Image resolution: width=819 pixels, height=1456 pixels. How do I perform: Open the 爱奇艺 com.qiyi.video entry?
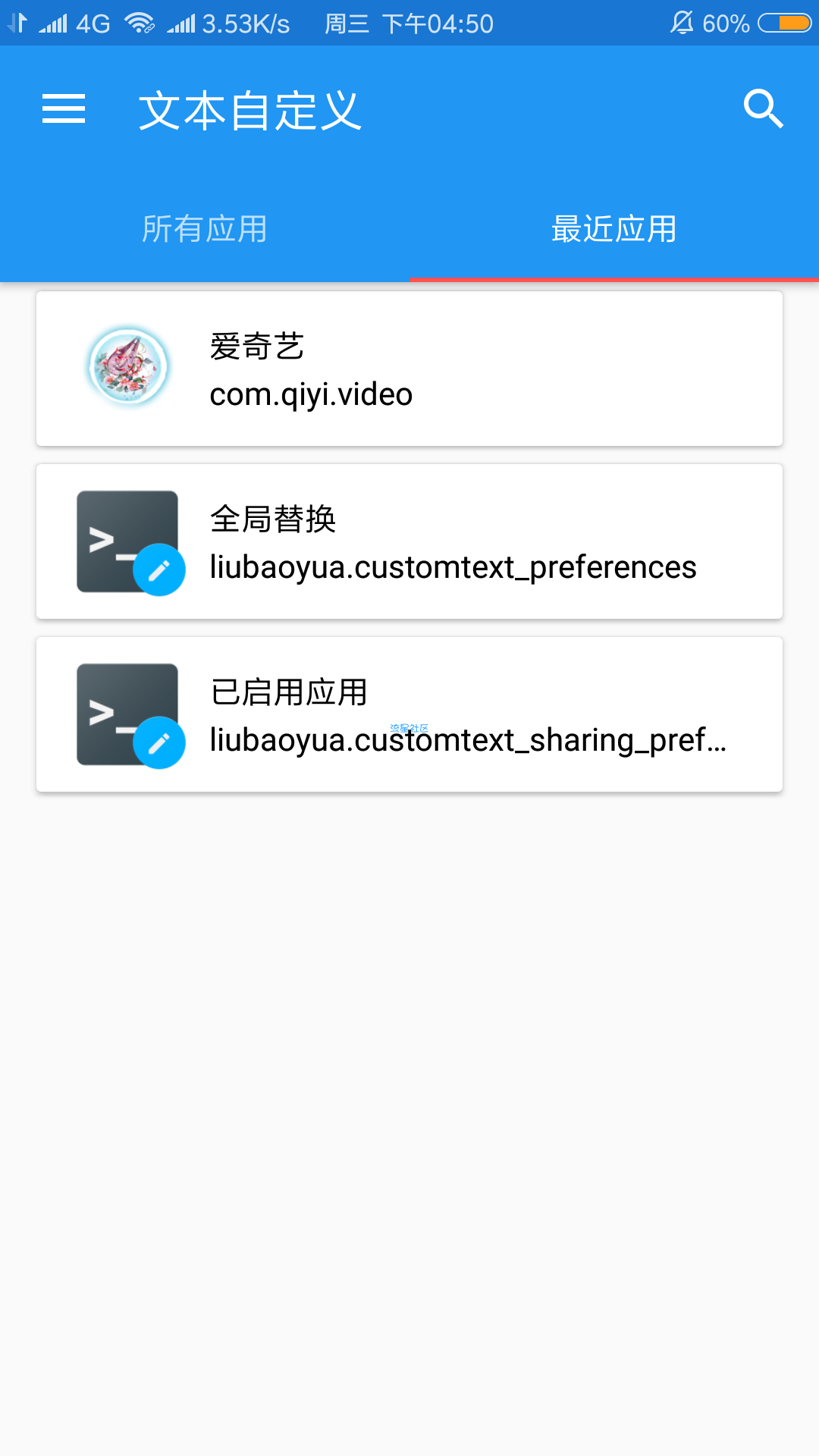(409, 369)
